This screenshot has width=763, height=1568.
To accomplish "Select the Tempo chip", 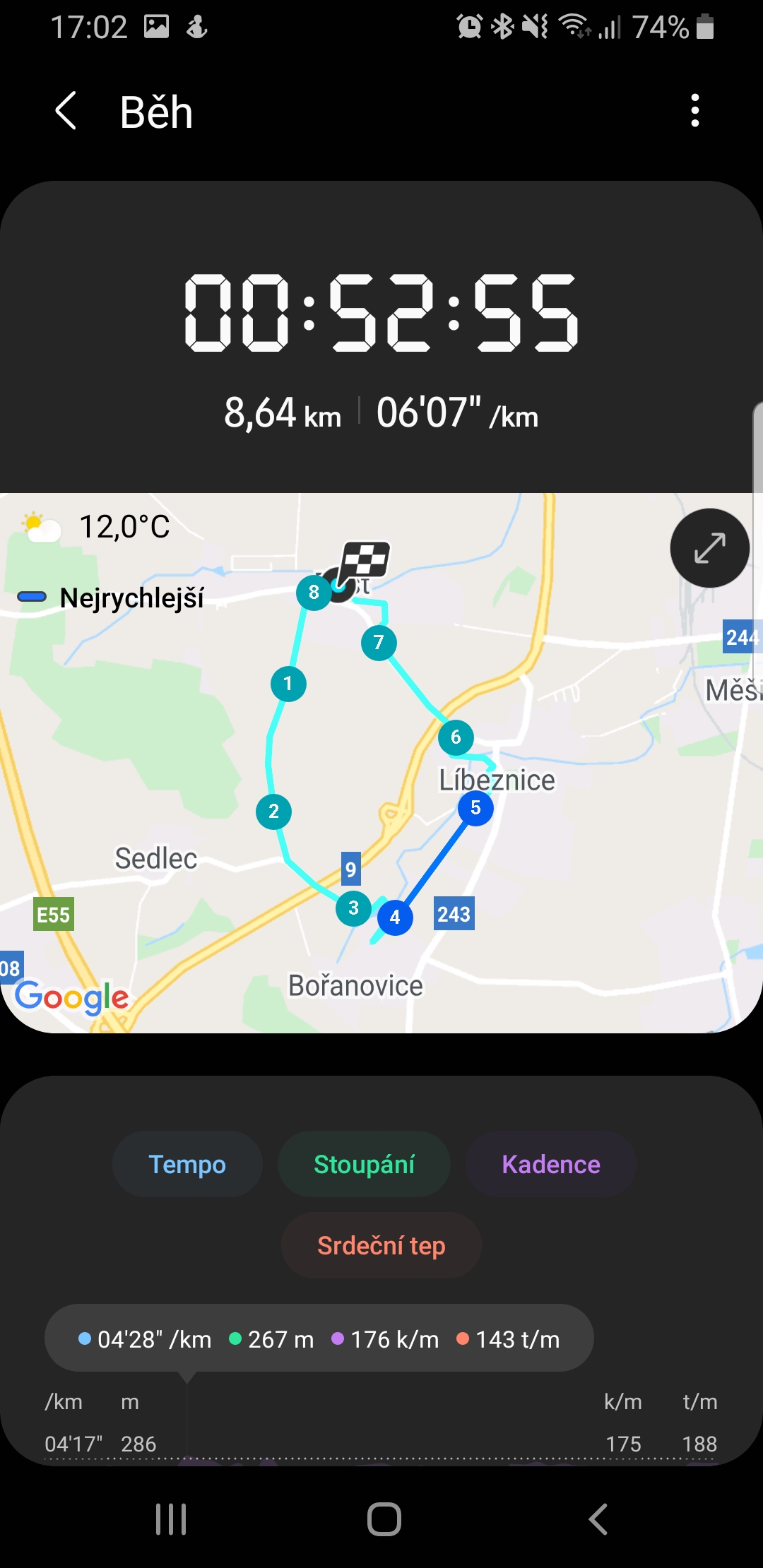I will coord(187,1164).
